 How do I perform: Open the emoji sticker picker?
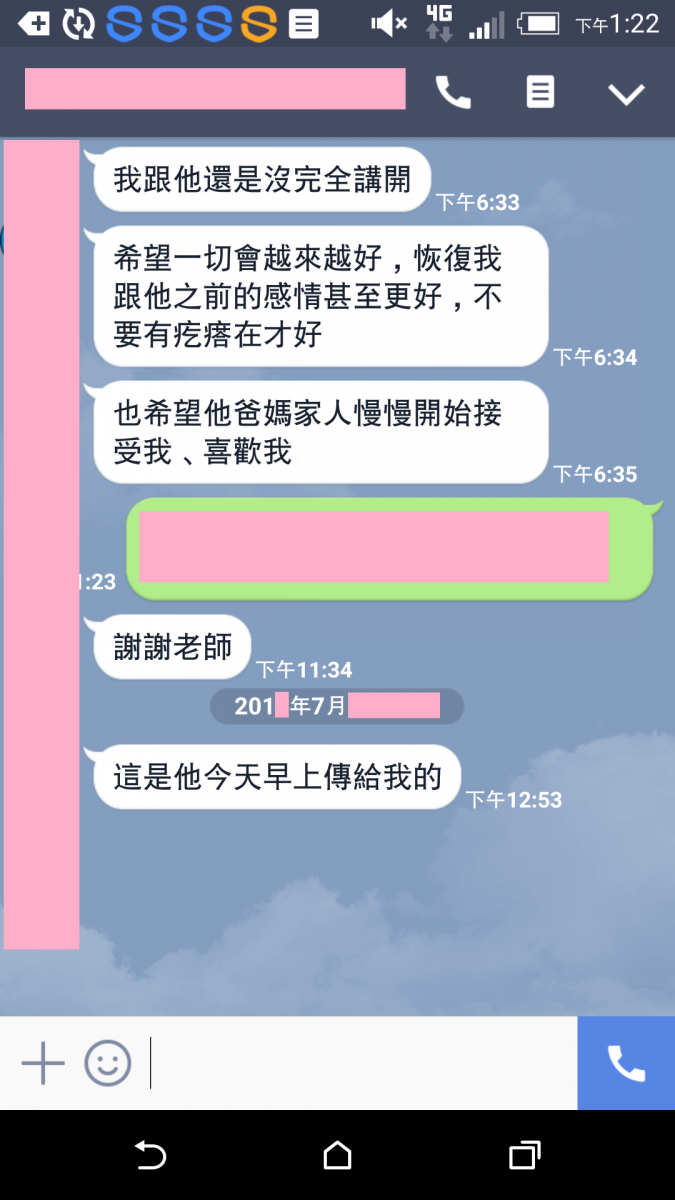[x=108, y=1063]
